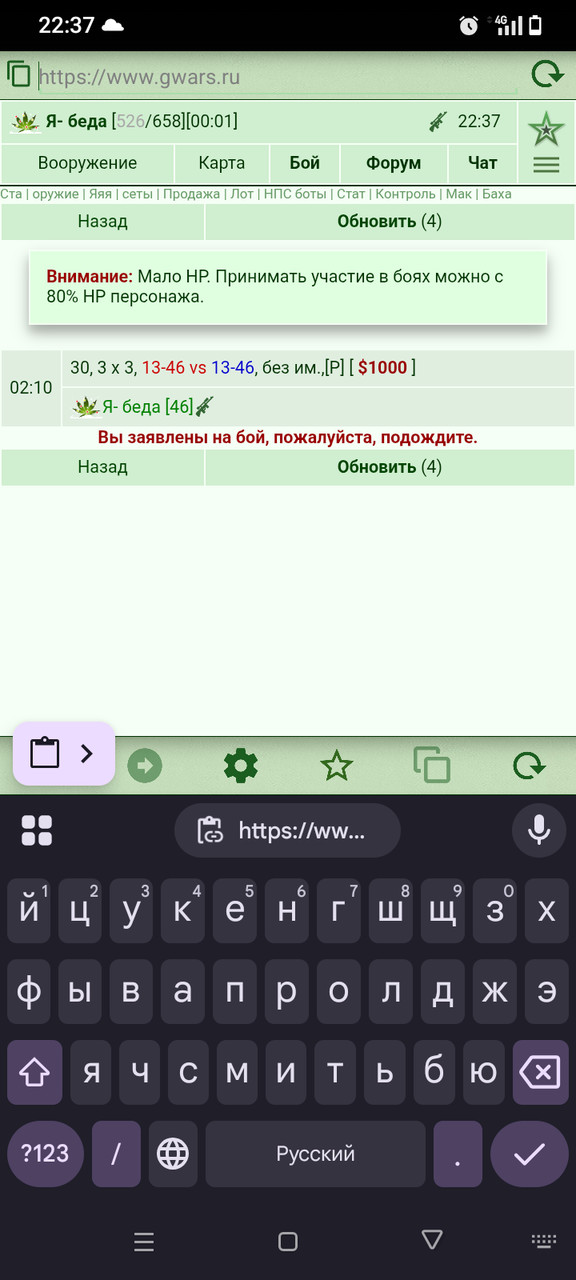The width and height of the screenshot is (576, 1280).
Task: Open browser settings gear icon
Action: (241, 766)
